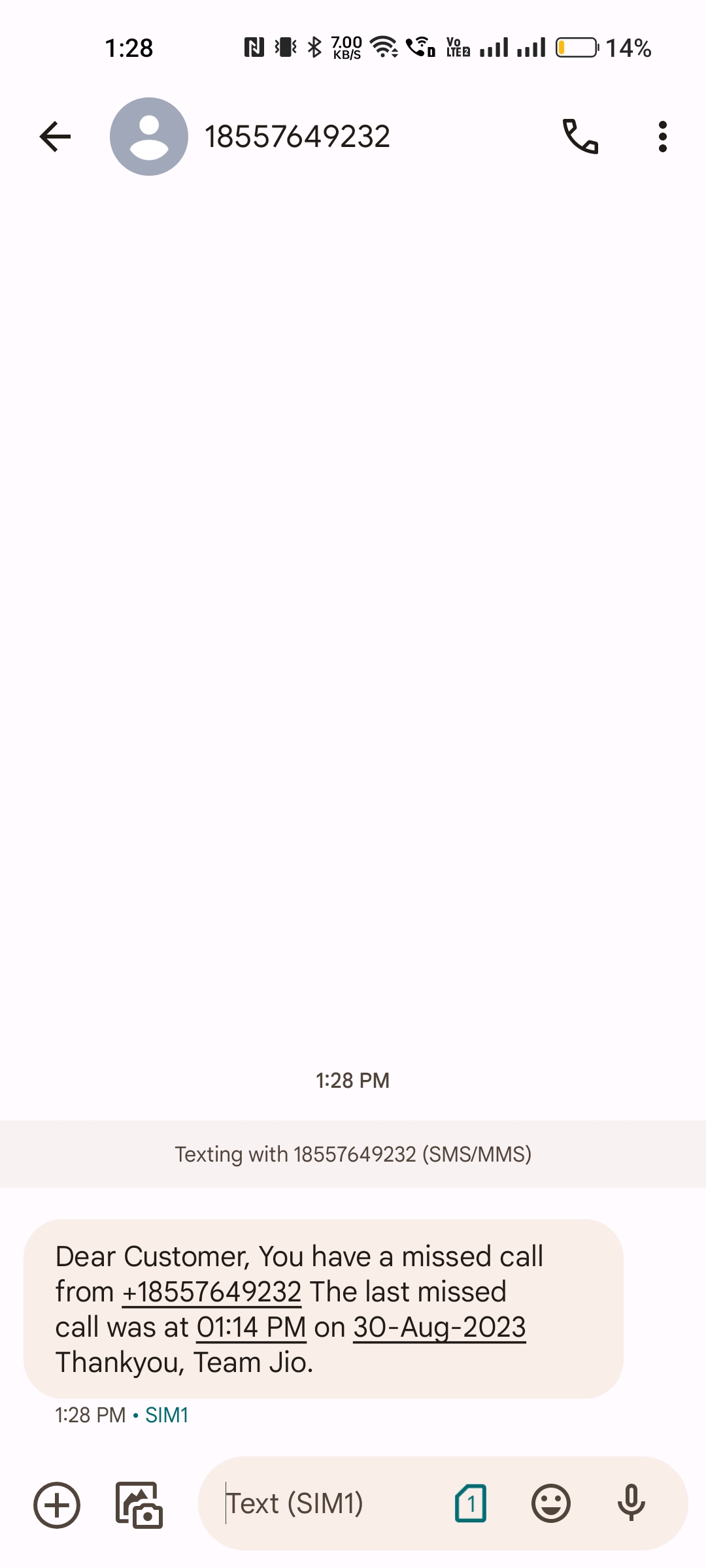
Task: Open the overflow menu
Action: (663, 137)
